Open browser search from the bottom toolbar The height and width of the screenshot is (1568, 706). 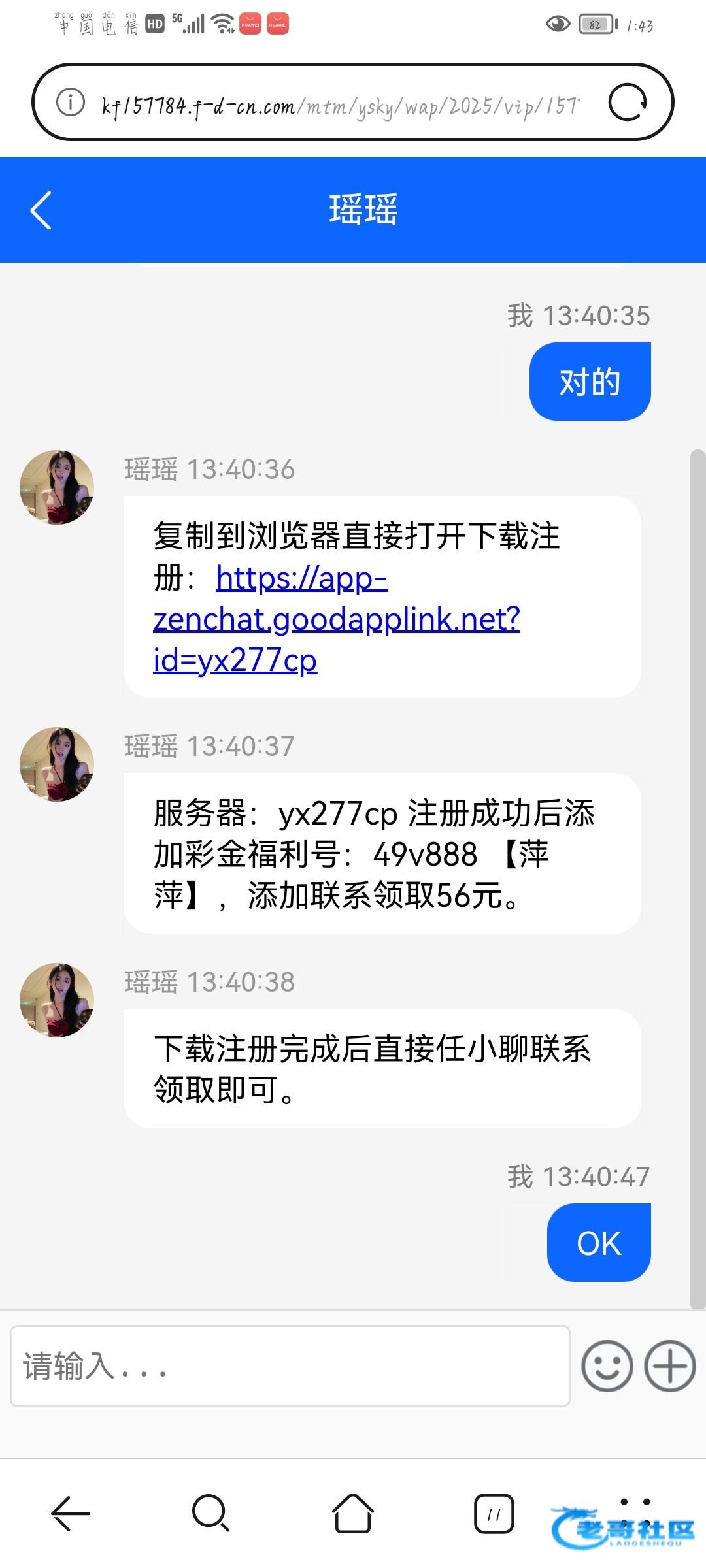pos(211,1513)
